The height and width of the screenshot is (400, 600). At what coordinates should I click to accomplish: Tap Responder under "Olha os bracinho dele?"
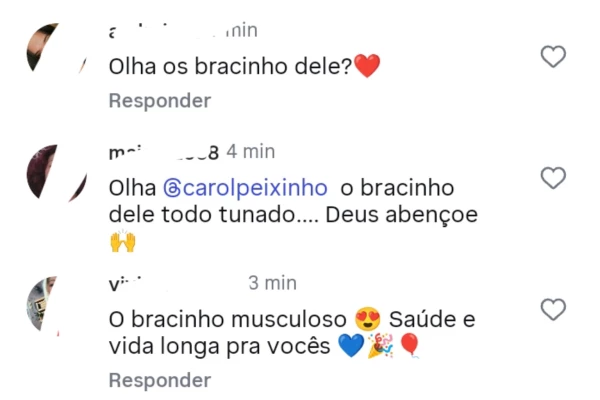tap(160, 101)
